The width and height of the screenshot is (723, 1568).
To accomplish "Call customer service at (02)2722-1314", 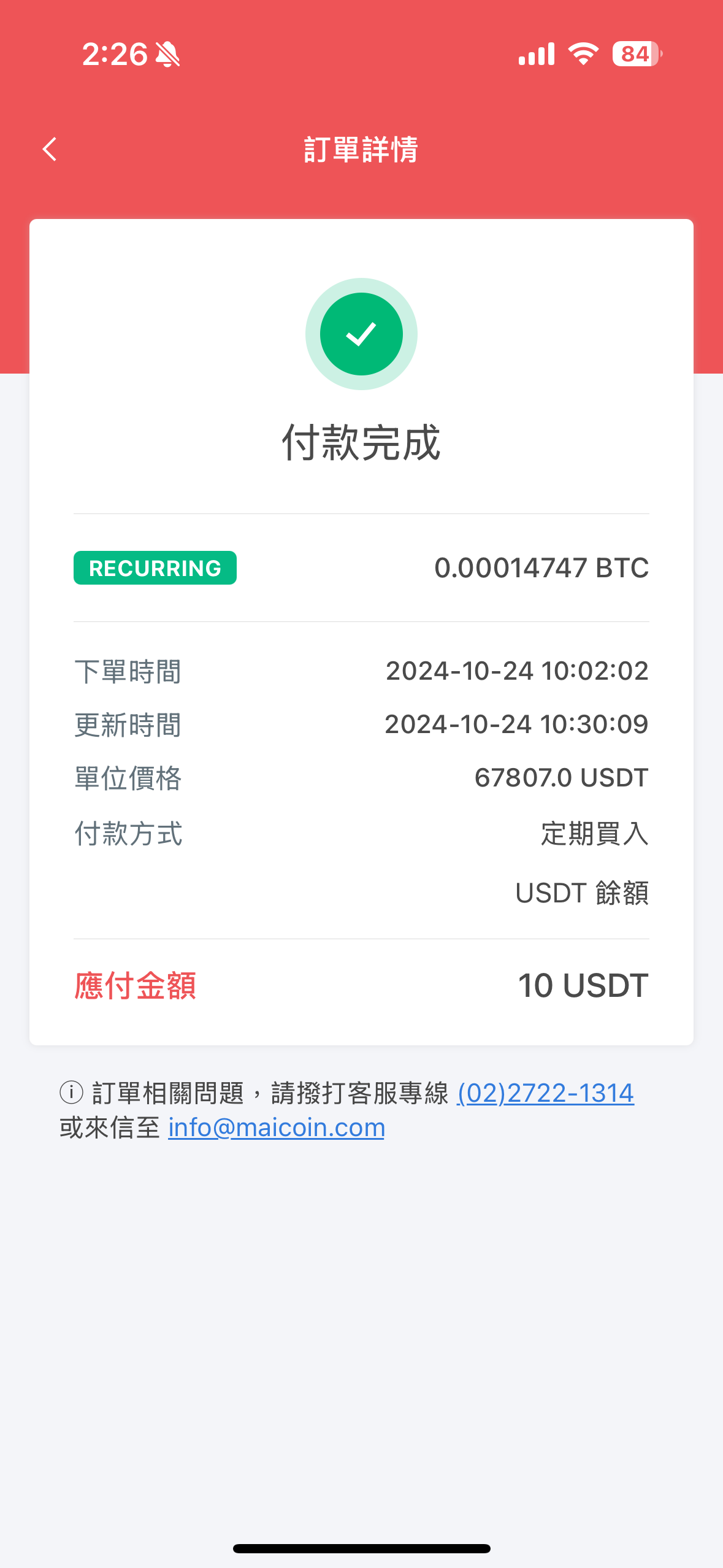I will click(x=545, y=1093).
